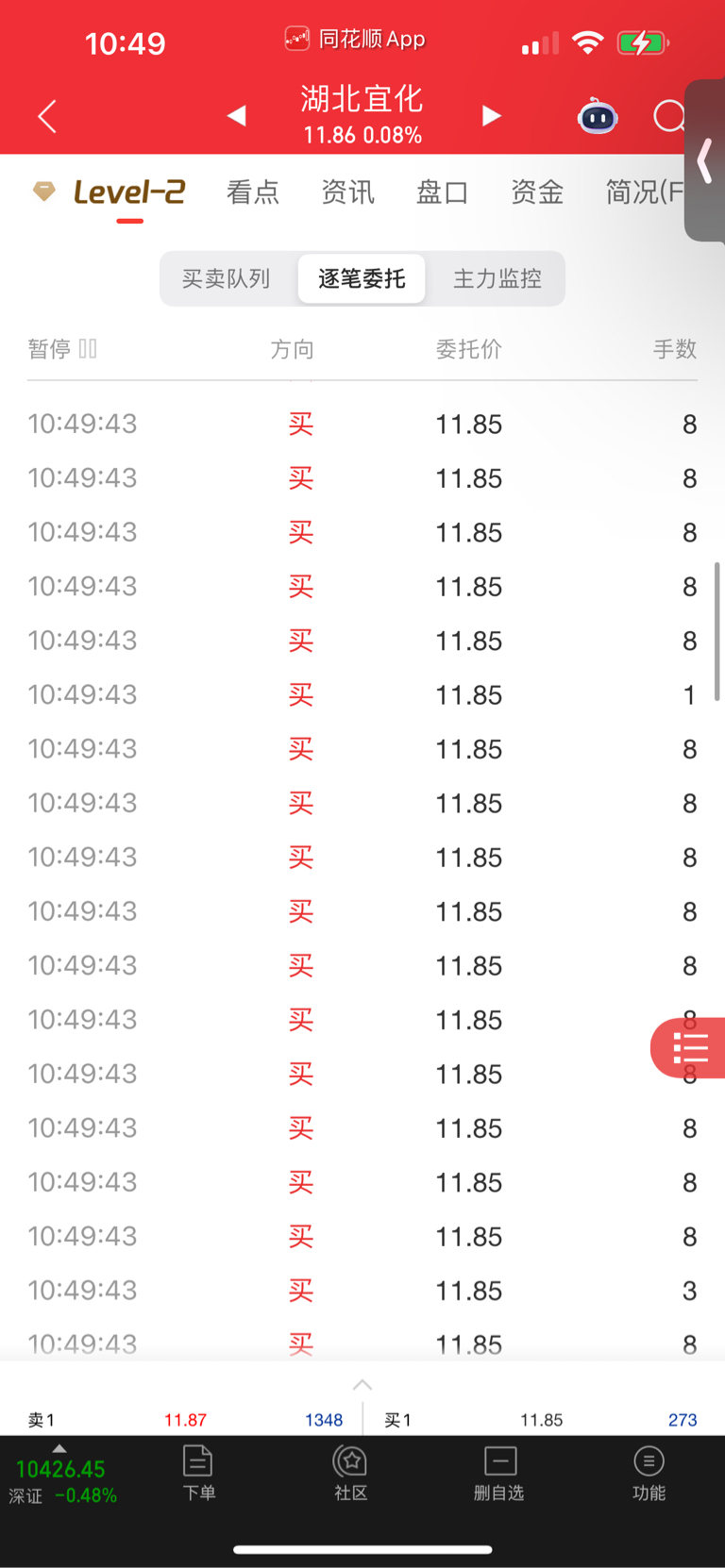Go back using the top-left arrow
The image size is (725, 1568).
click(x=47, y=116)
